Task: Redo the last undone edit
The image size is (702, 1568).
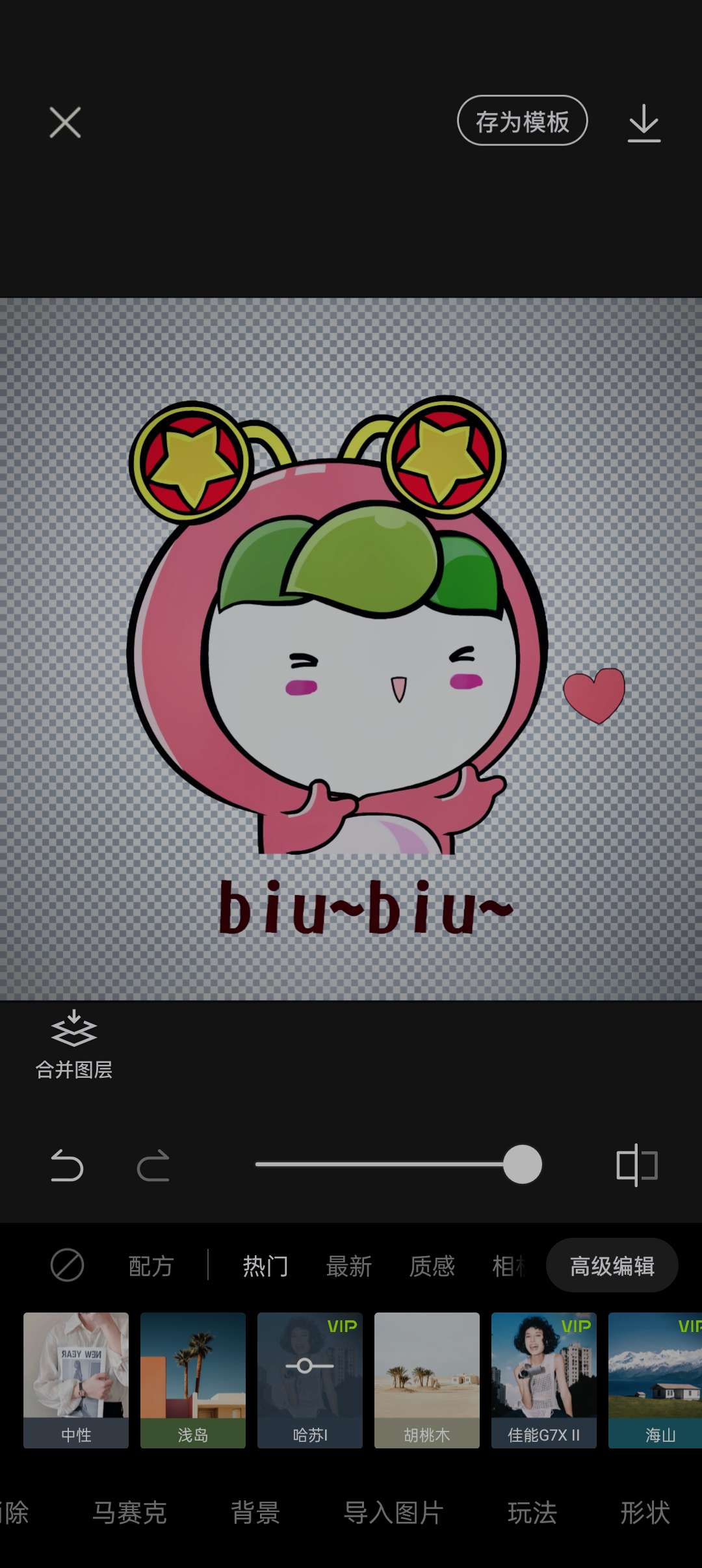Action: [x=153, y=1166]
